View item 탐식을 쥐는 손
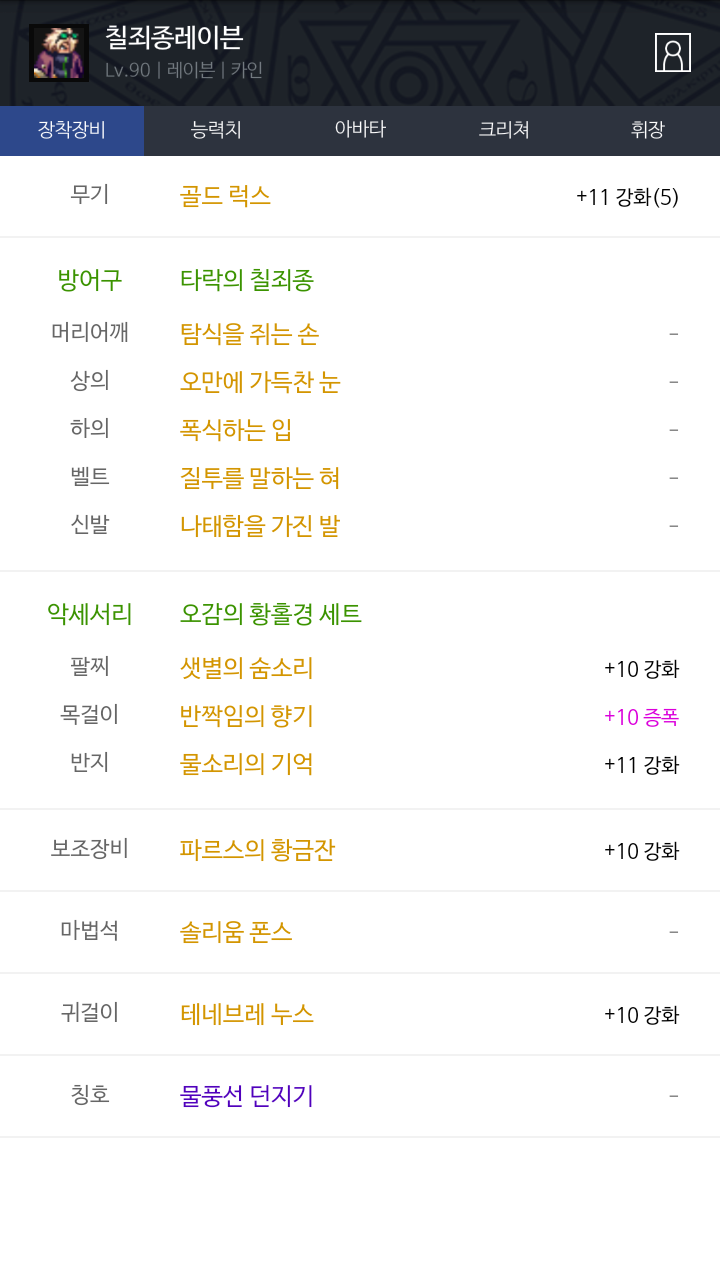 click(249, 333)
